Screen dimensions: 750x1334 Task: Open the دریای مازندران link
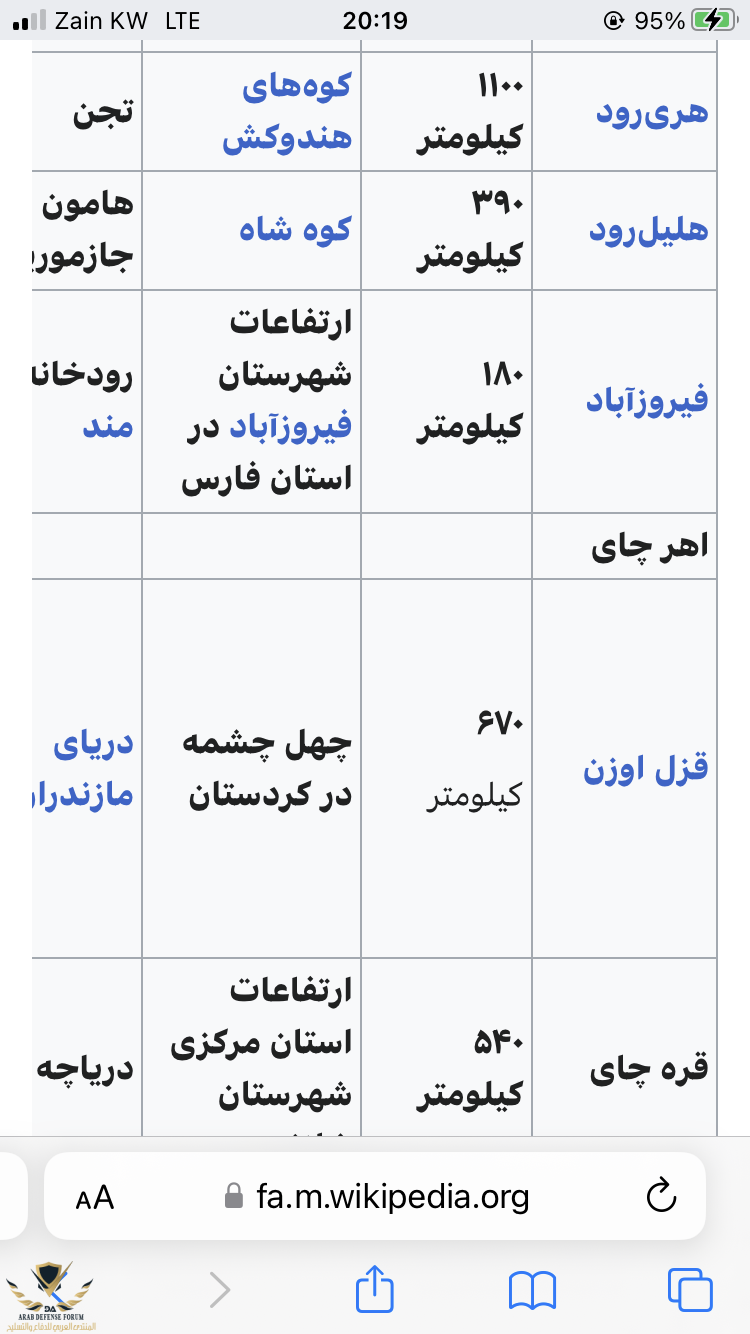92,769
